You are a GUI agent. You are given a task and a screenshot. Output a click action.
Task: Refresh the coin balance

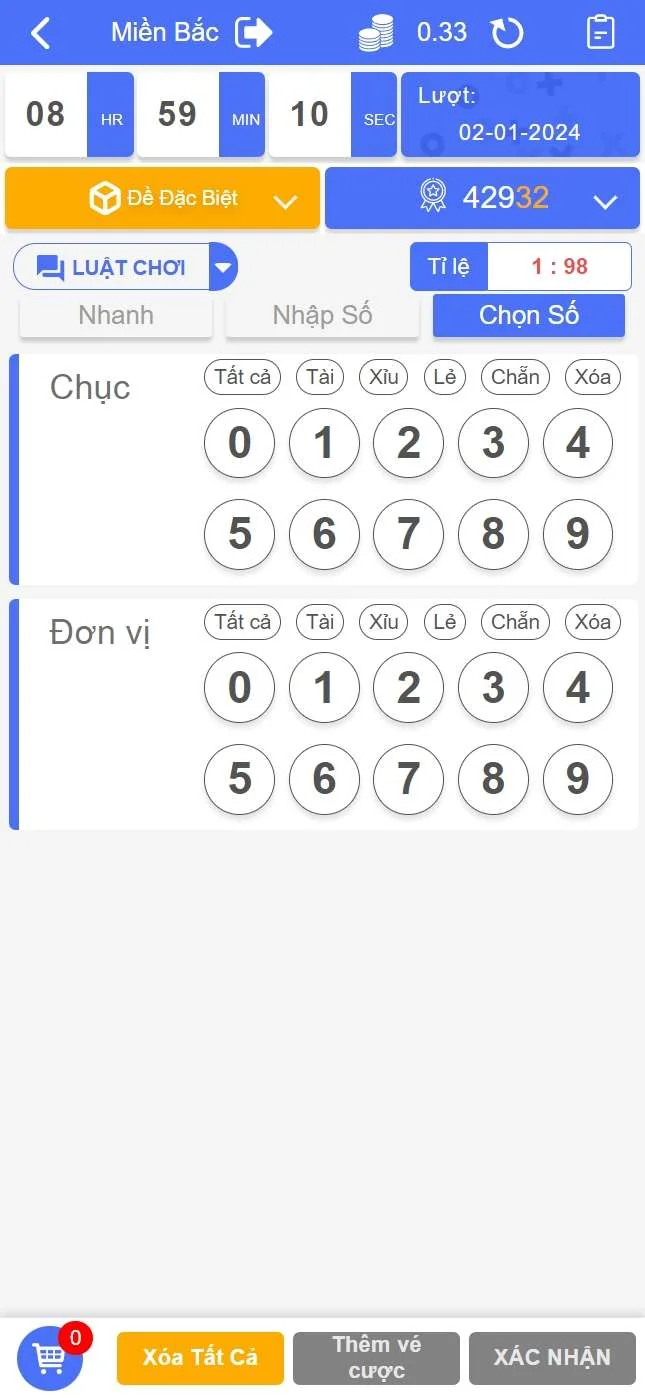point(507,33)
